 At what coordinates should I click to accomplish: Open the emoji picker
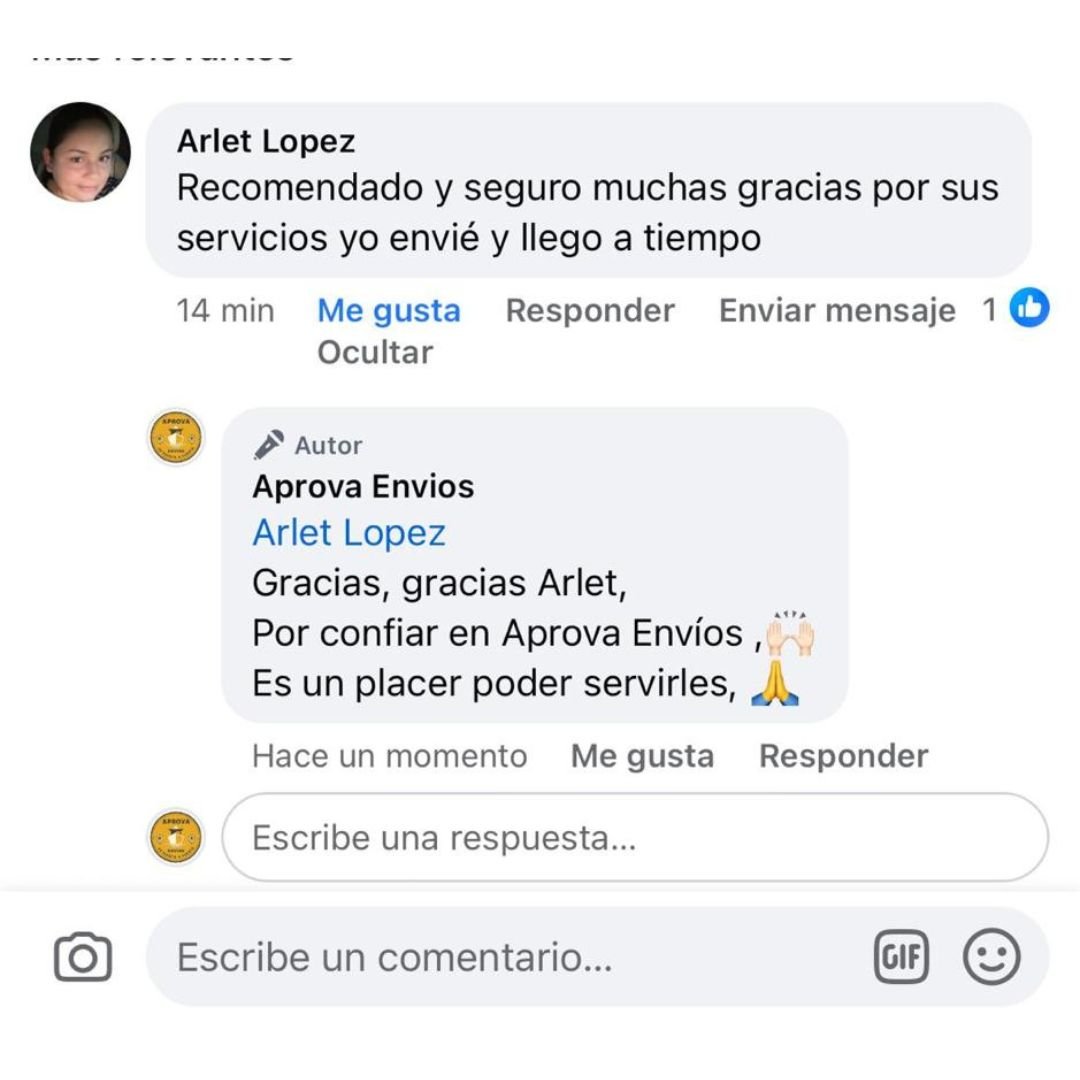[991, 958]
